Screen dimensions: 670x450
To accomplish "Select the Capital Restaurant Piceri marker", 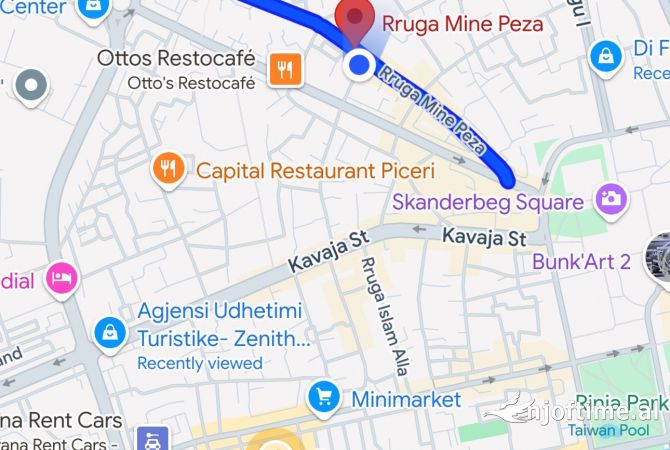I will [x=167, y=169].
